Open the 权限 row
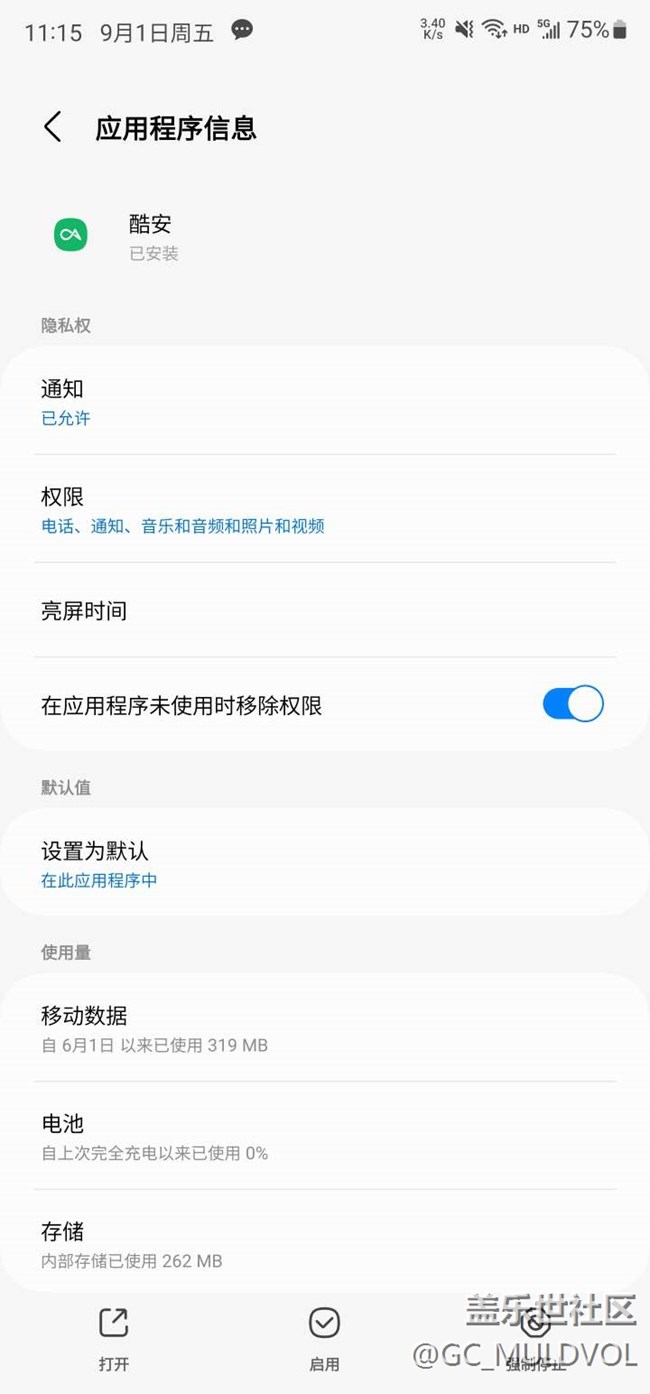Viewport: 650px width, 1394px height. 325,509
